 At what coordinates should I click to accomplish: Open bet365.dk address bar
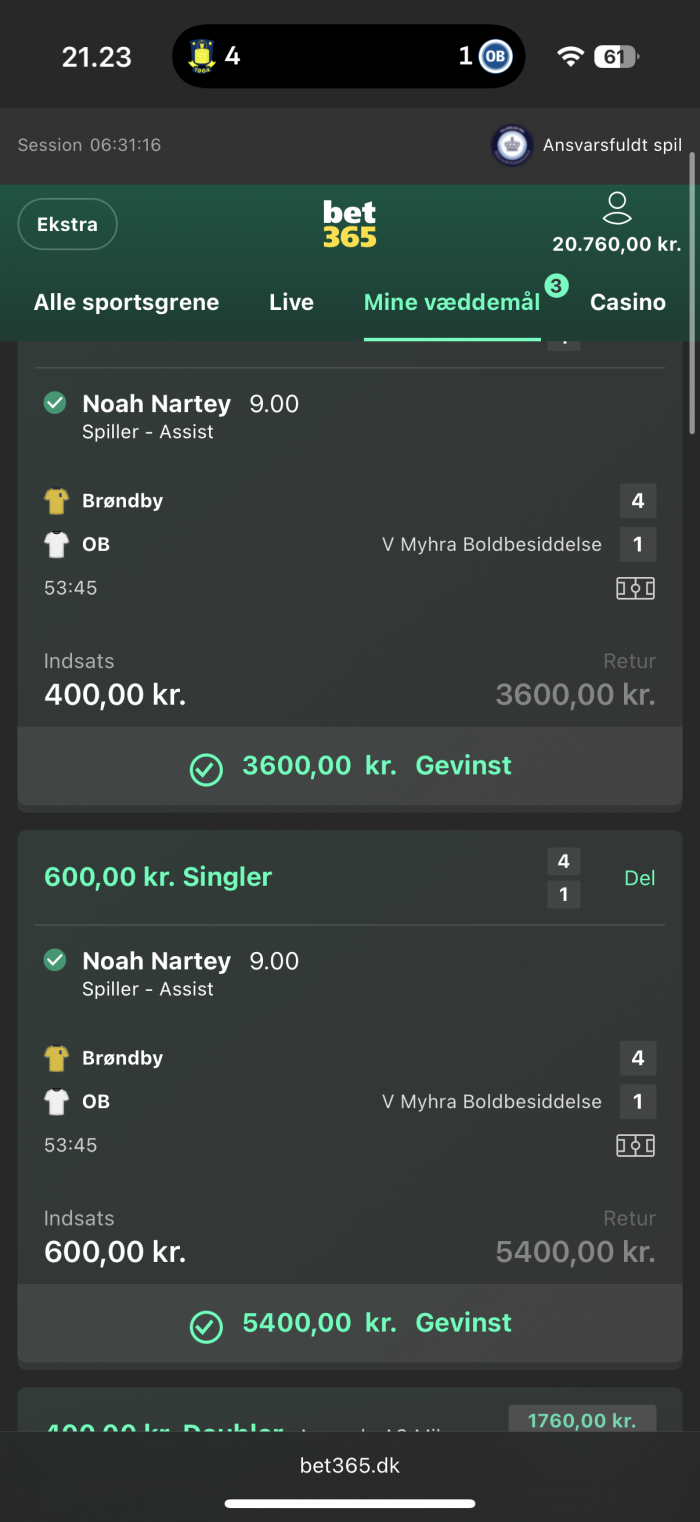pyautogui.click(x=350, y=1466)
